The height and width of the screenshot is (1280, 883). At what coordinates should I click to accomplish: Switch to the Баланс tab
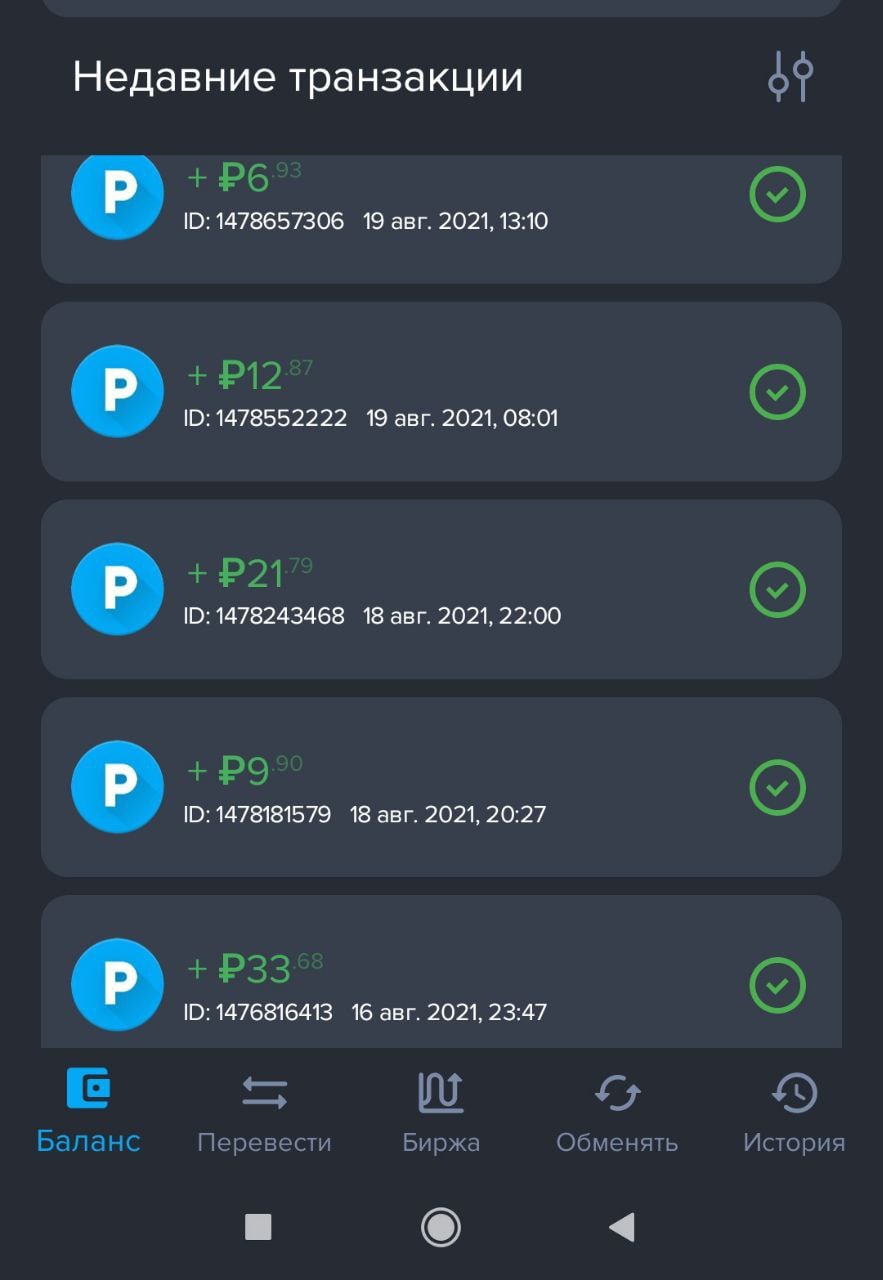click(x=88, y=1110)
